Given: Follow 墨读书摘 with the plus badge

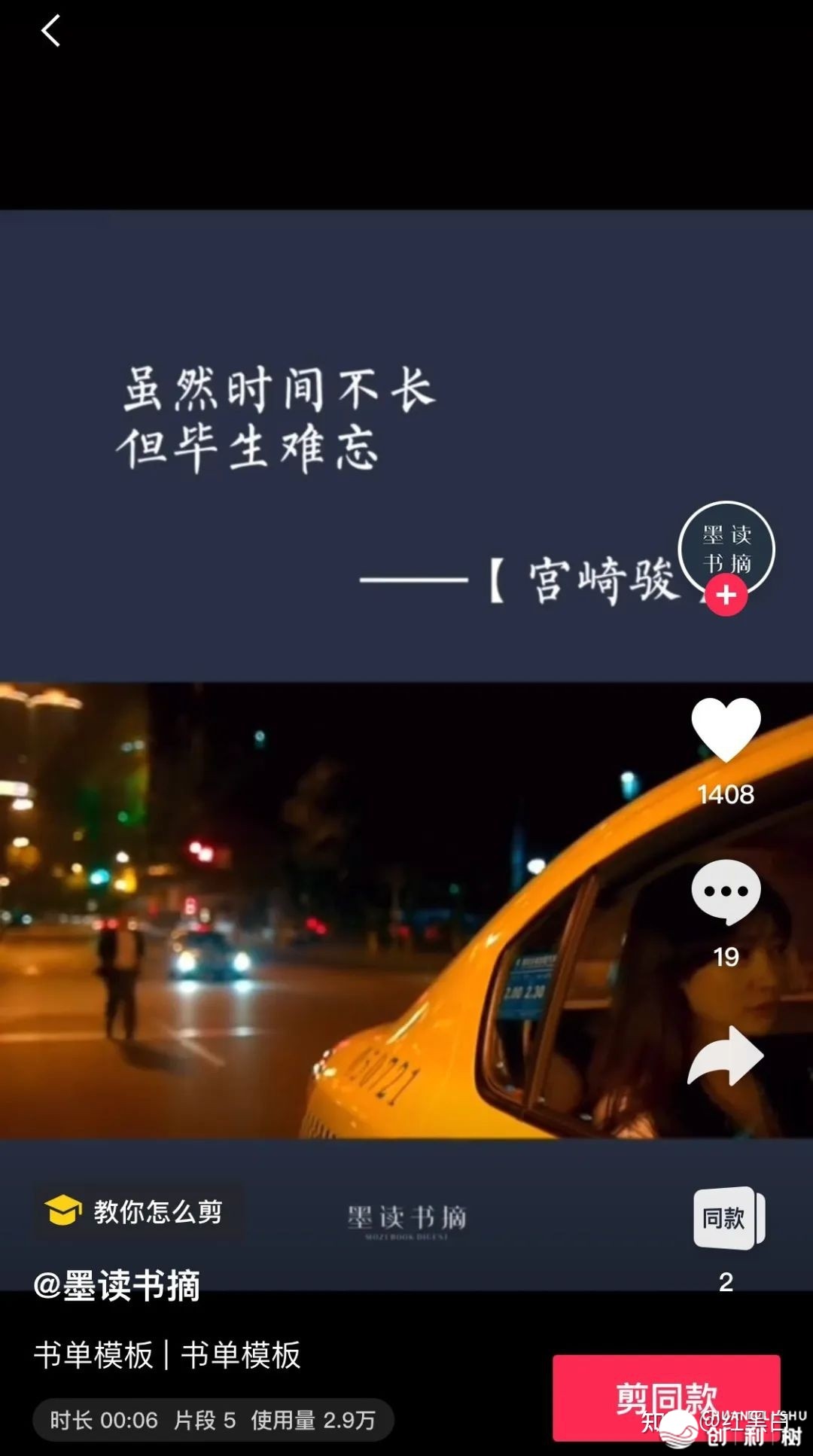Looking at the screenshot, I should tap(726, 595).
